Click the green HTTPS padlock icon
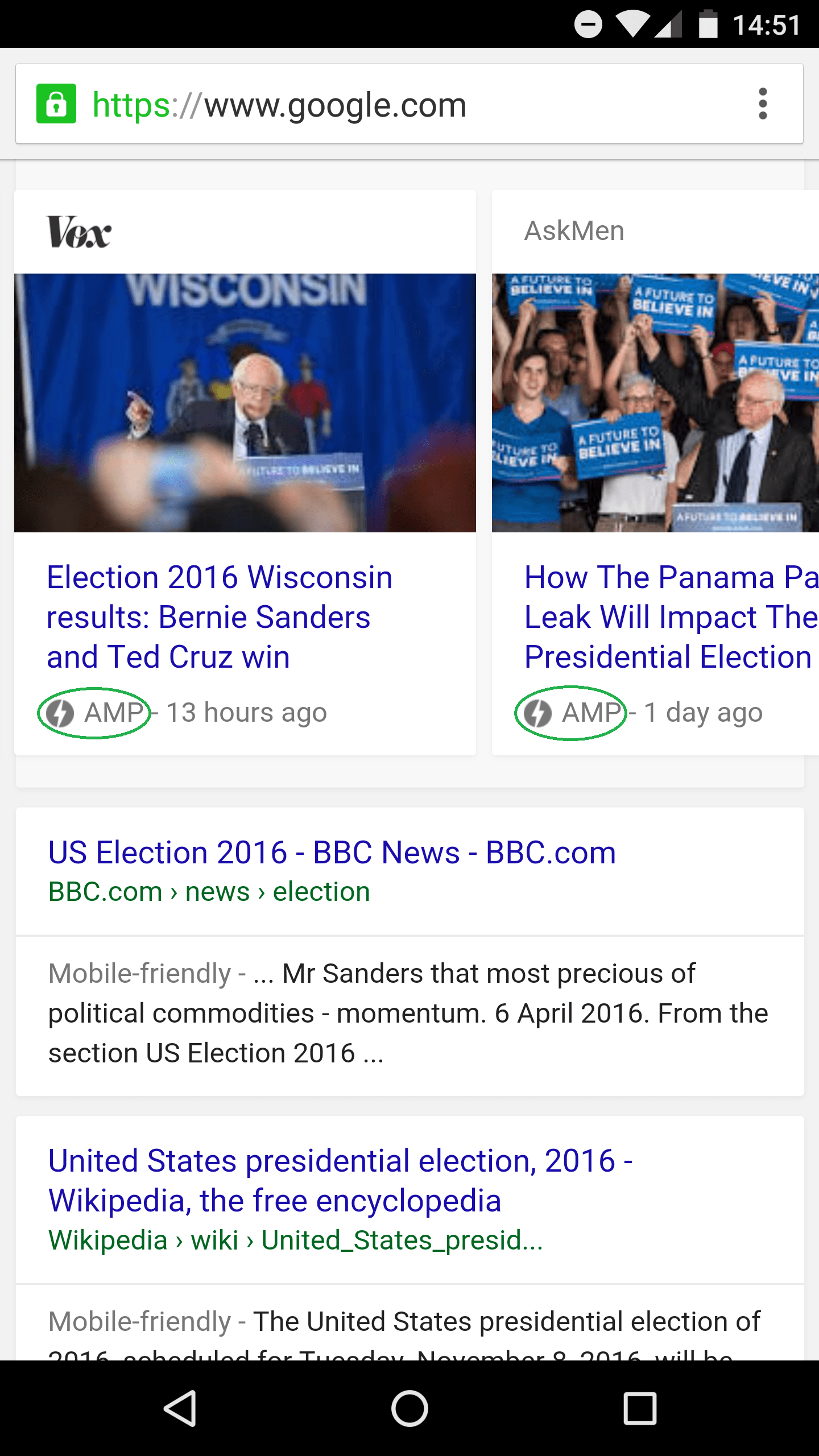 (56, 105)
